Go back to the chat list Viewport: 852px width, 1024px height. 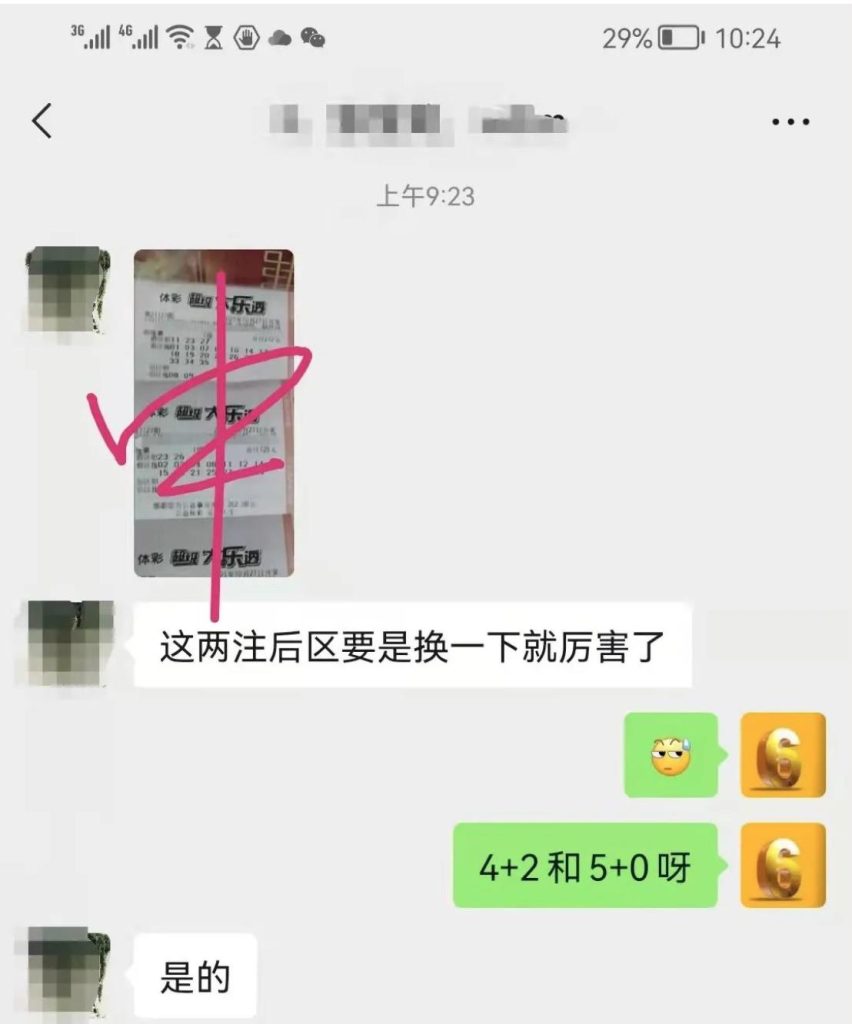42,122
